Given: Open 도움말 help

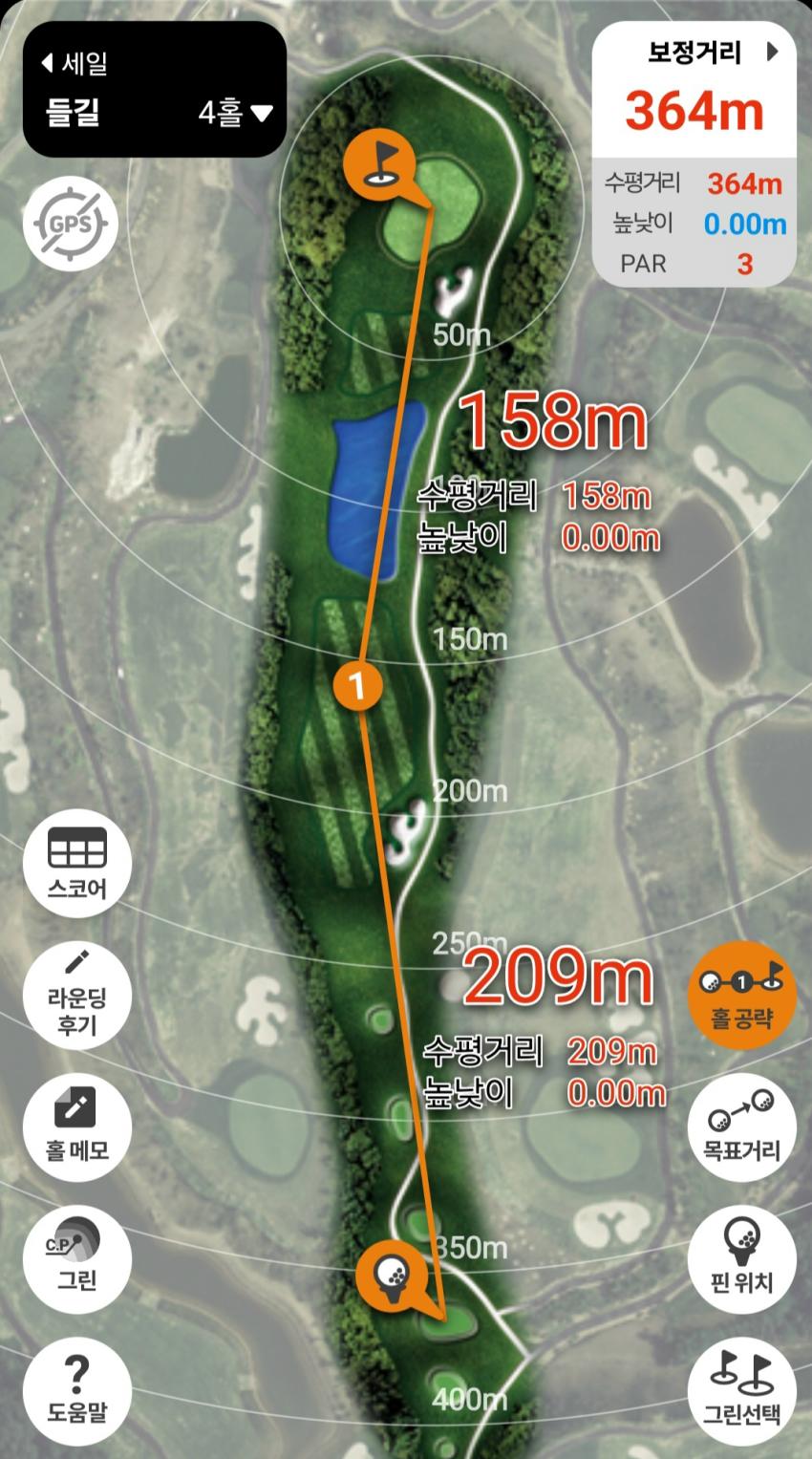Looking at the screenshot, I should pos(77,1386).
